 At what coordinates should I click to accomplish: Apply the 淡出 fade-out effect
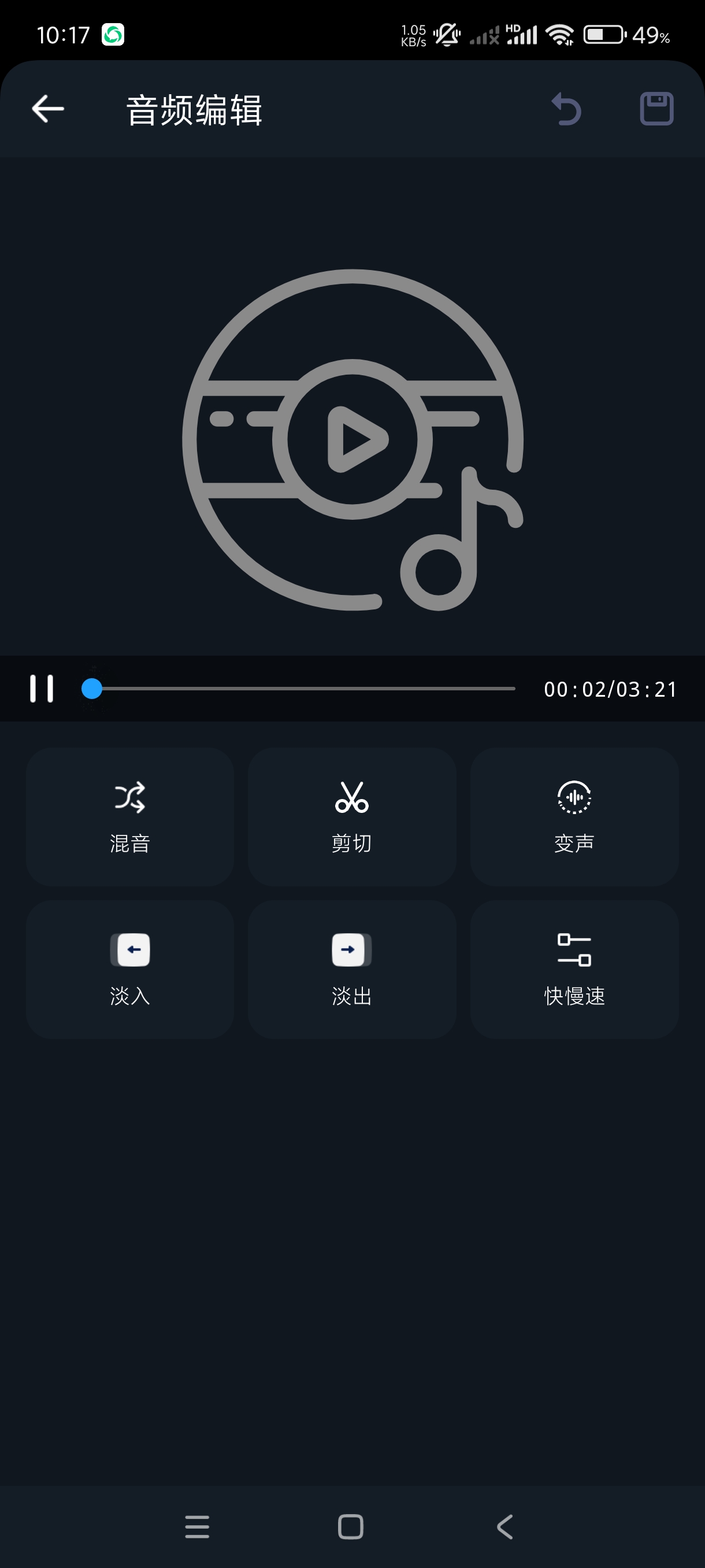(351, 968)
